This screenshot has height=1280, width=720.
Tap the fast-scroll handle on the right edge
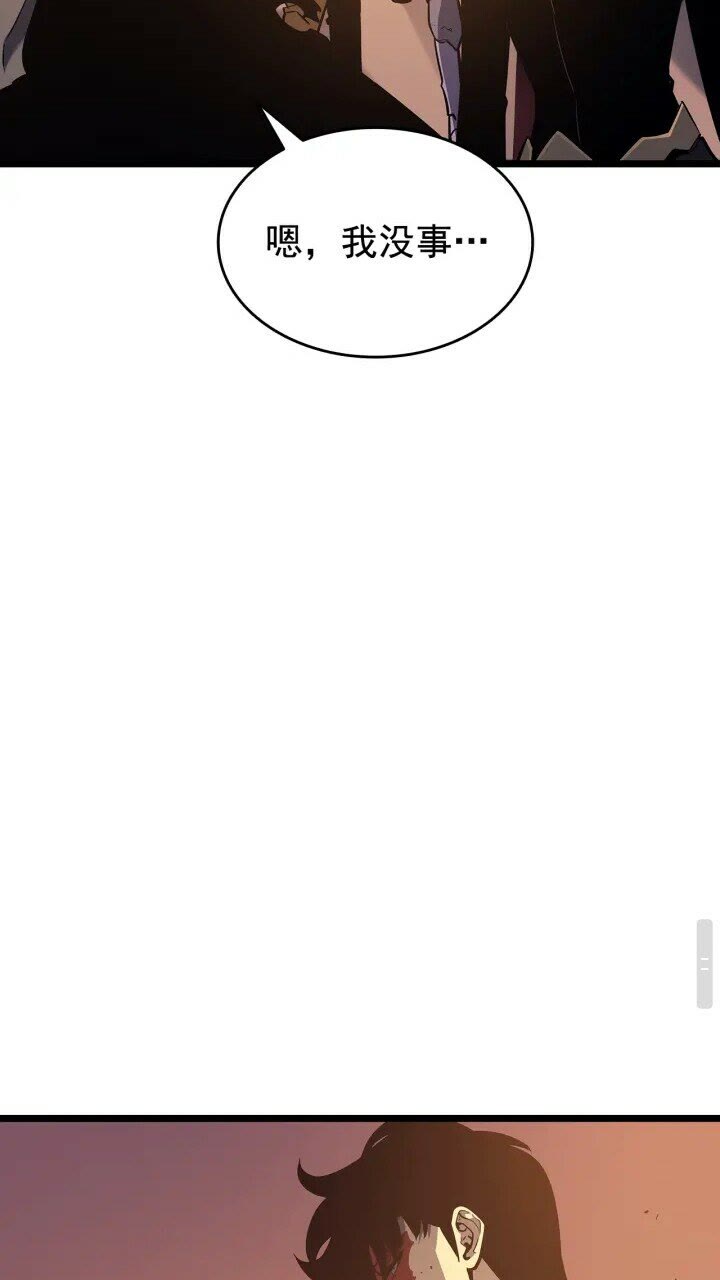[x=704, y=964]
